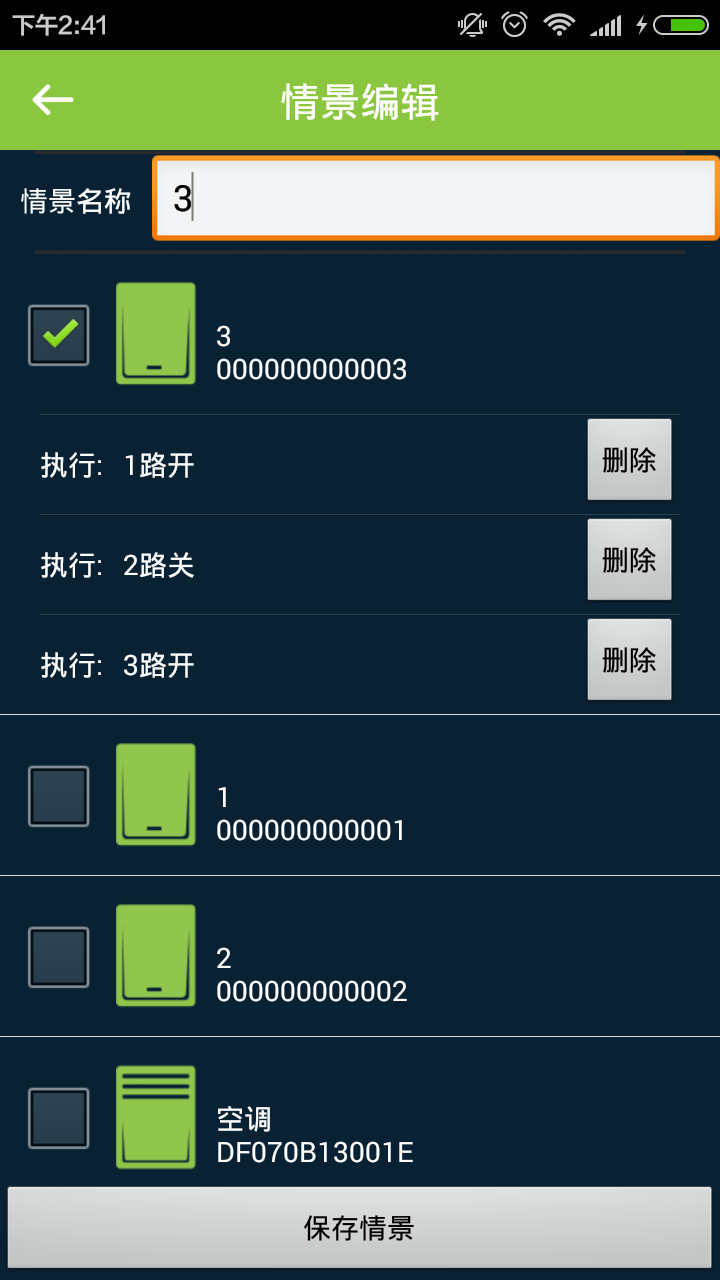Check the box for device 000000000001
Image resolution: width=720 pixels, height=1280 pixels.
(59, 796)
